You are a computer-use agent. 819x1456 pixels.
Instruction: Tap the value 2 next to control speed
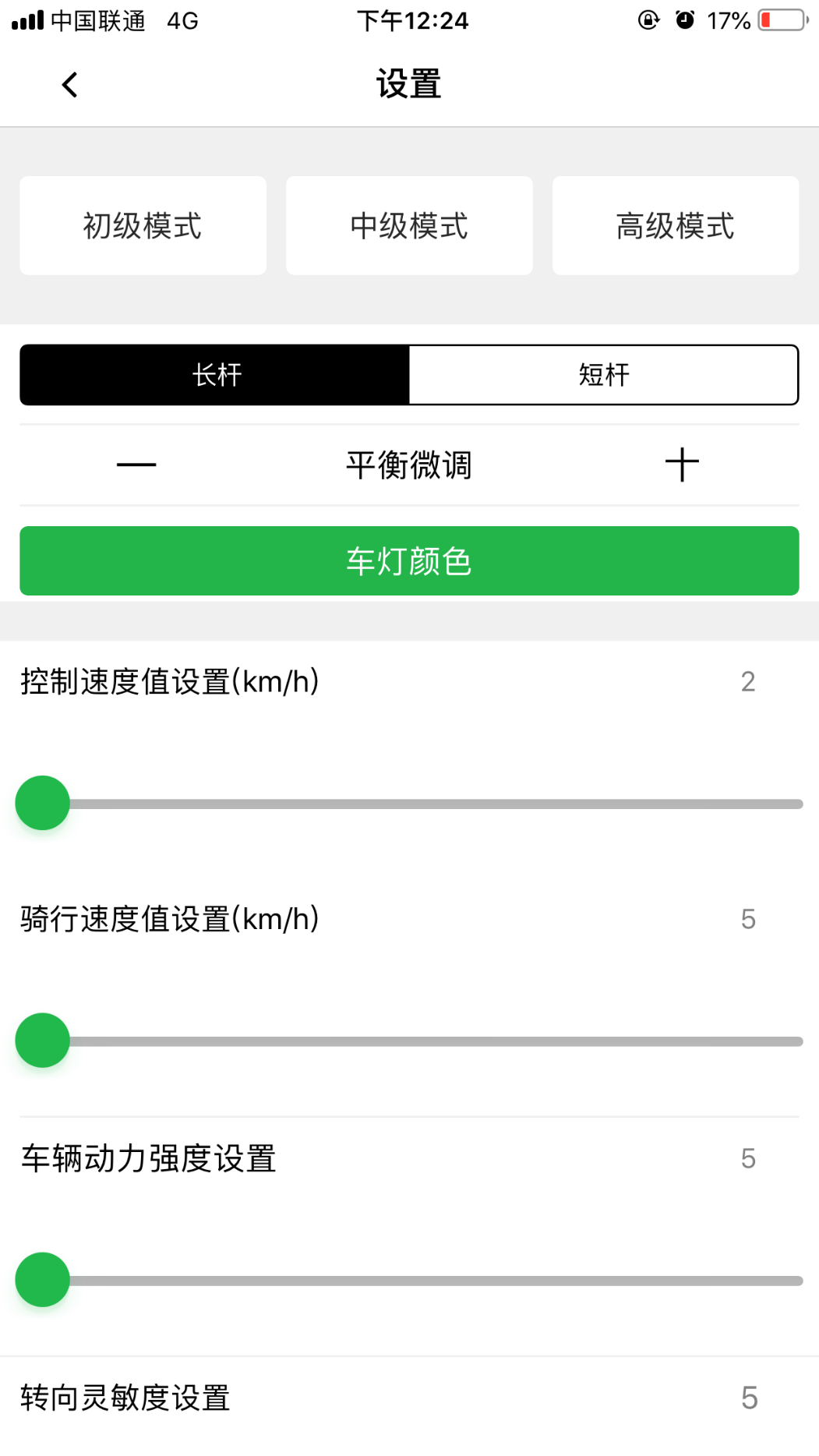click(x=748, y=681)
